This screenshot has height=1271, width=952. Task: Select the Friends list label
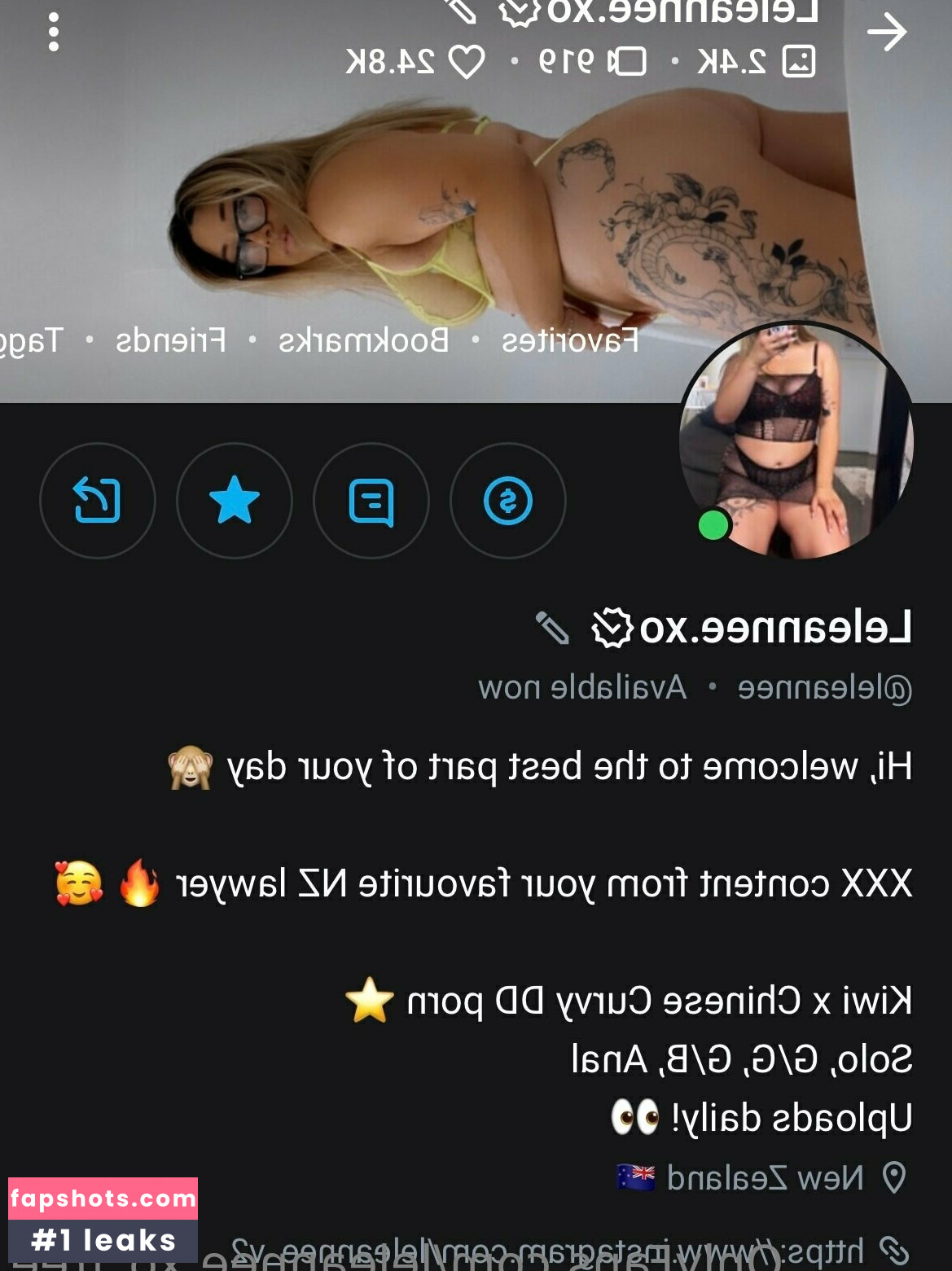pos(170,340)
